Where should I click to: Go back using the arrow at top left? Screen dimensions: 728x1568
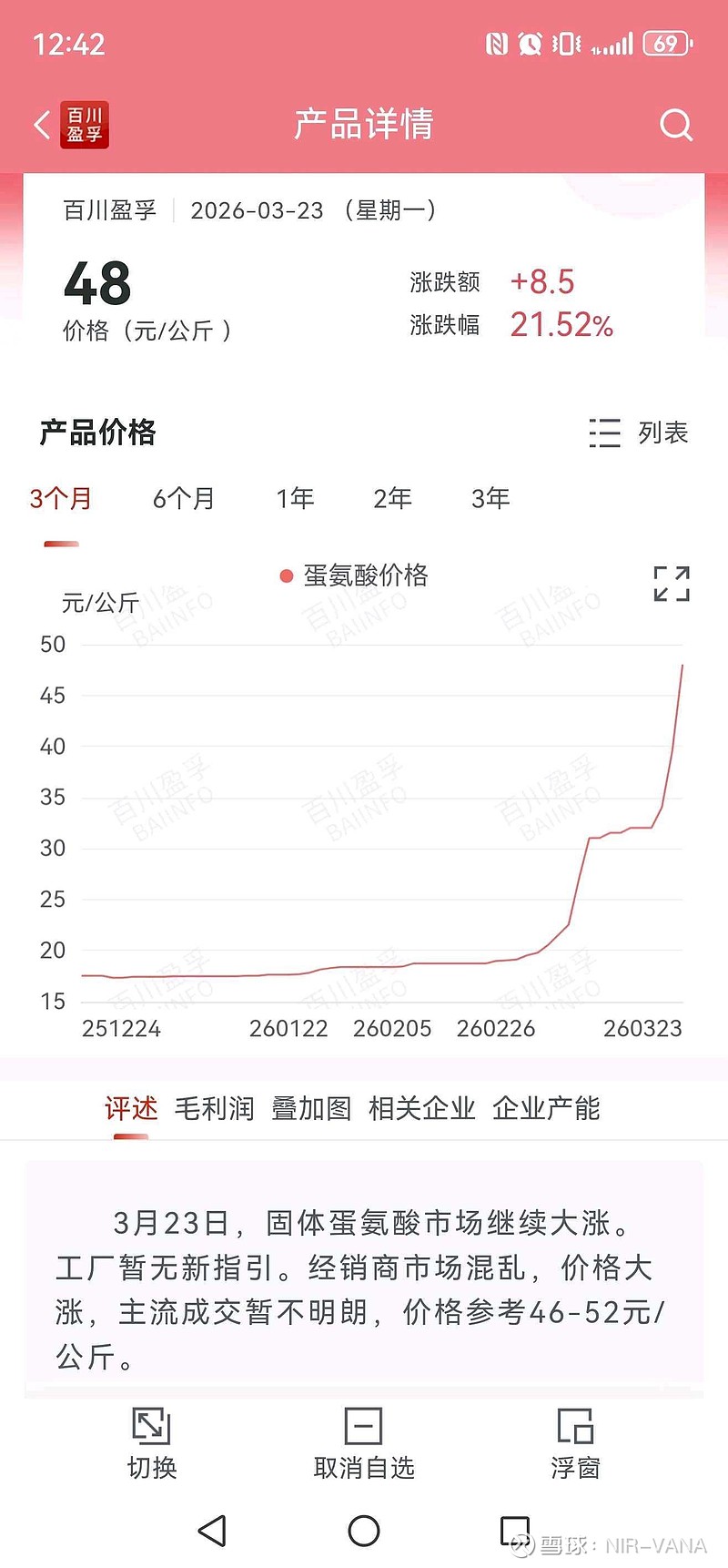click(40, 125)
